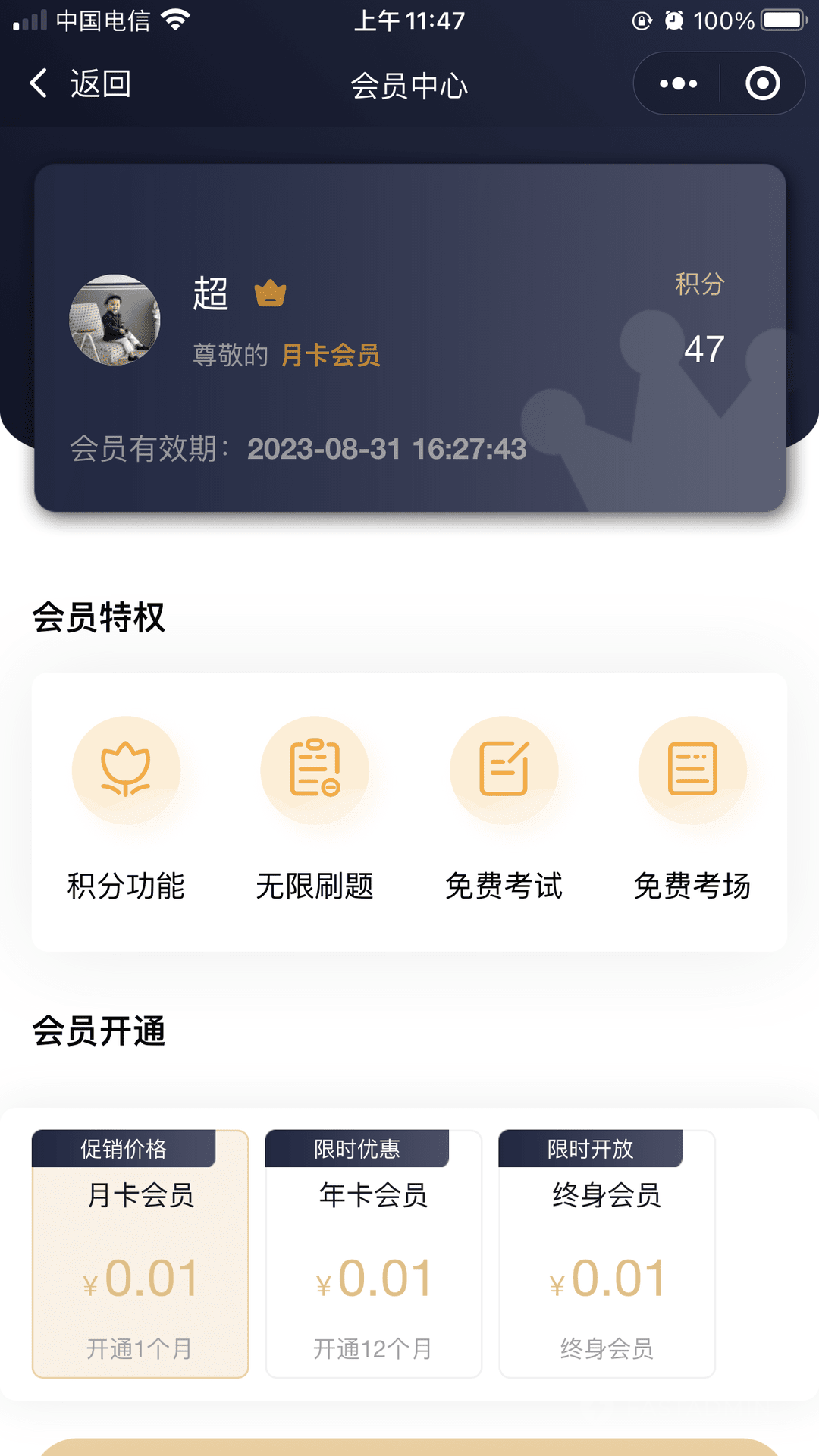Open the mini program more options menu
This screenshot has width=819, height=1456.
(678, 83)
